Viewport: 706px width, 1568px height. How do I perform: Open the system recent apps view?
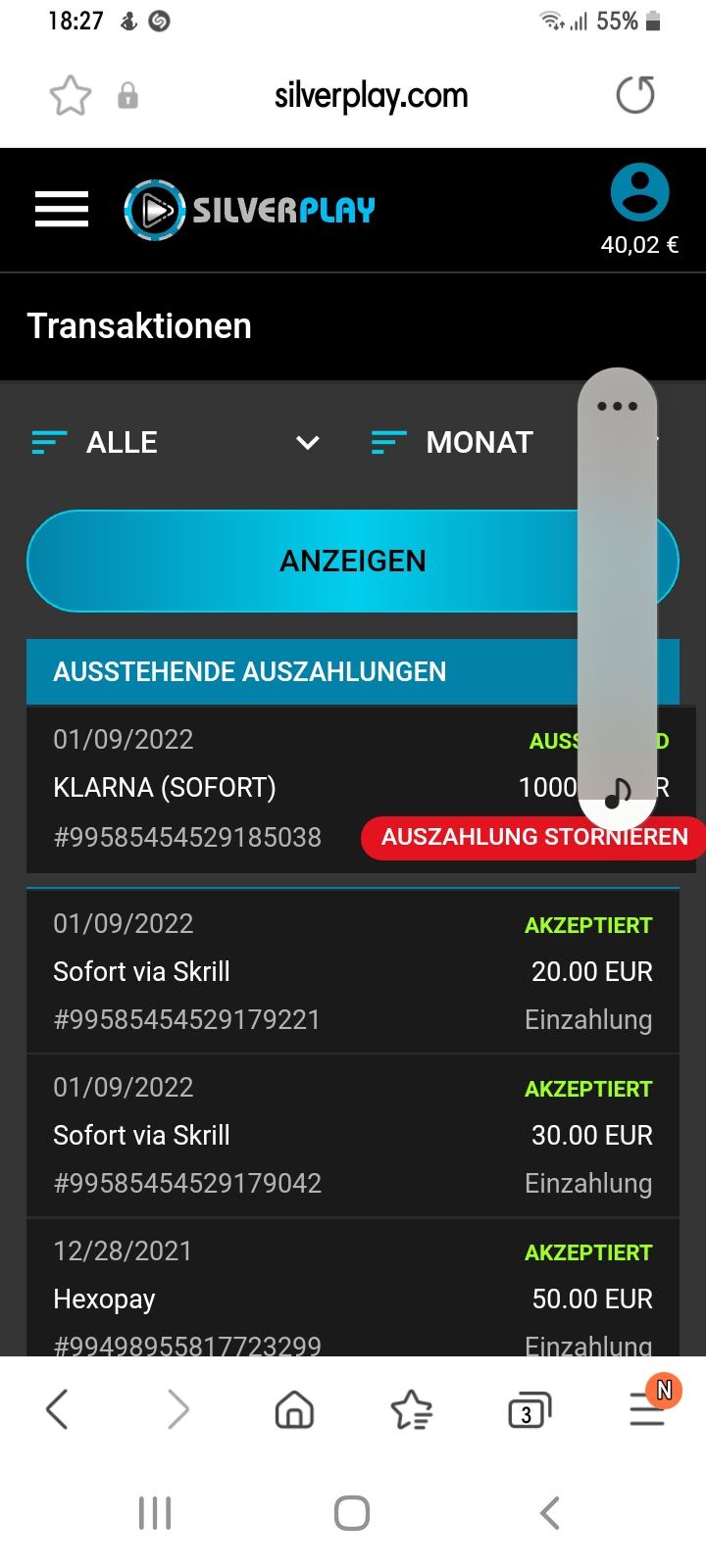coord(155,1513)
